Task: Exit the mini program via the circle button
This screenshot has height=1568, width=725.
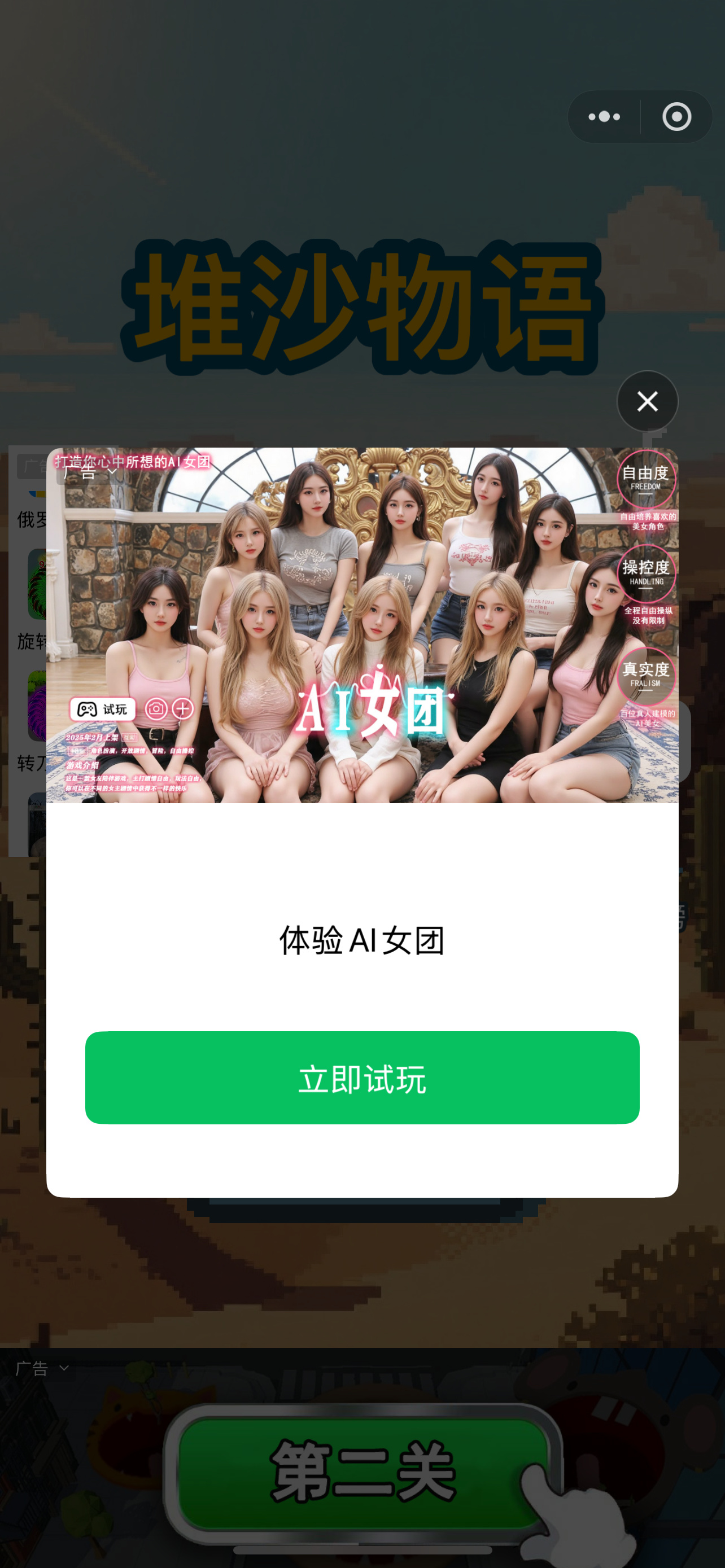Action: [x=676, y=117]
